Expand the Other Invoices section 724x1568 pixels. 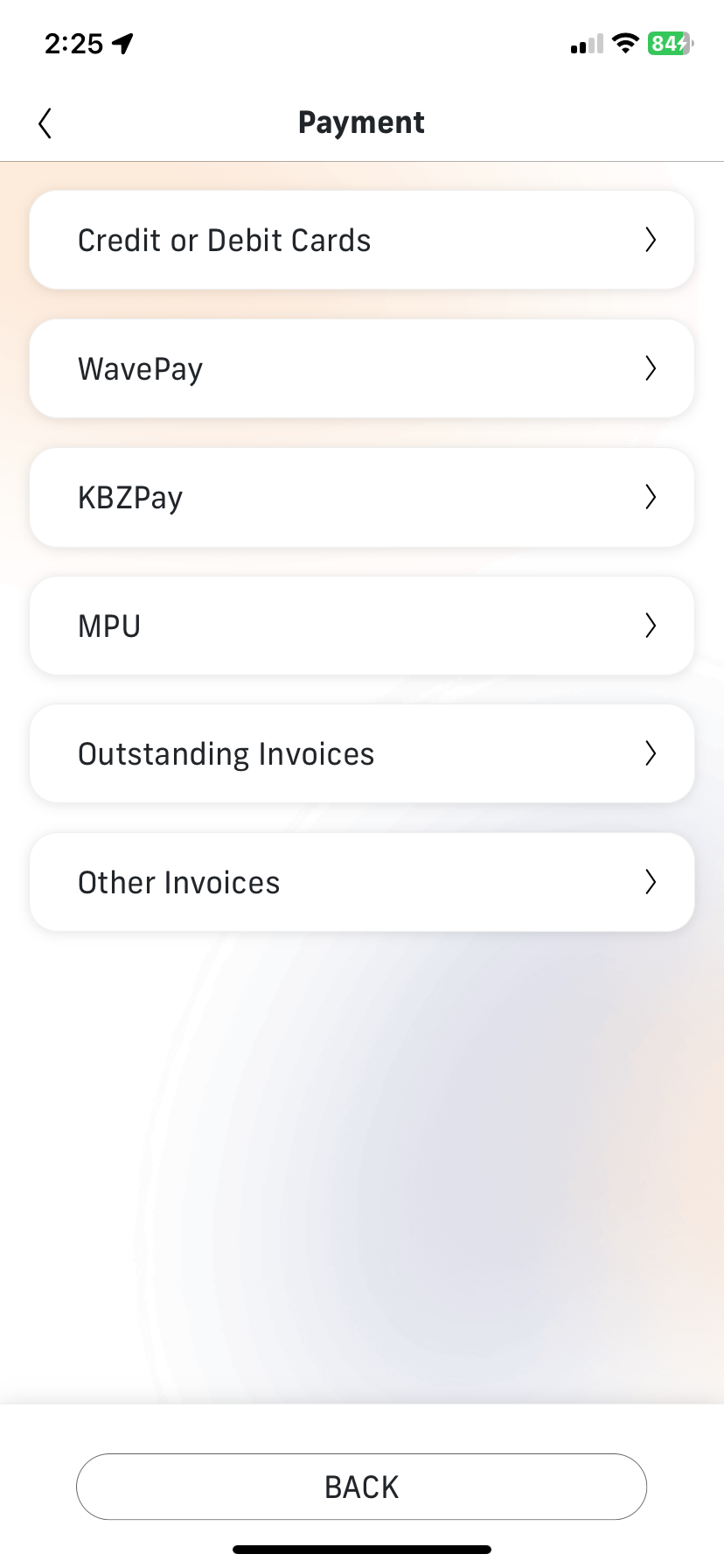(650, 882)
